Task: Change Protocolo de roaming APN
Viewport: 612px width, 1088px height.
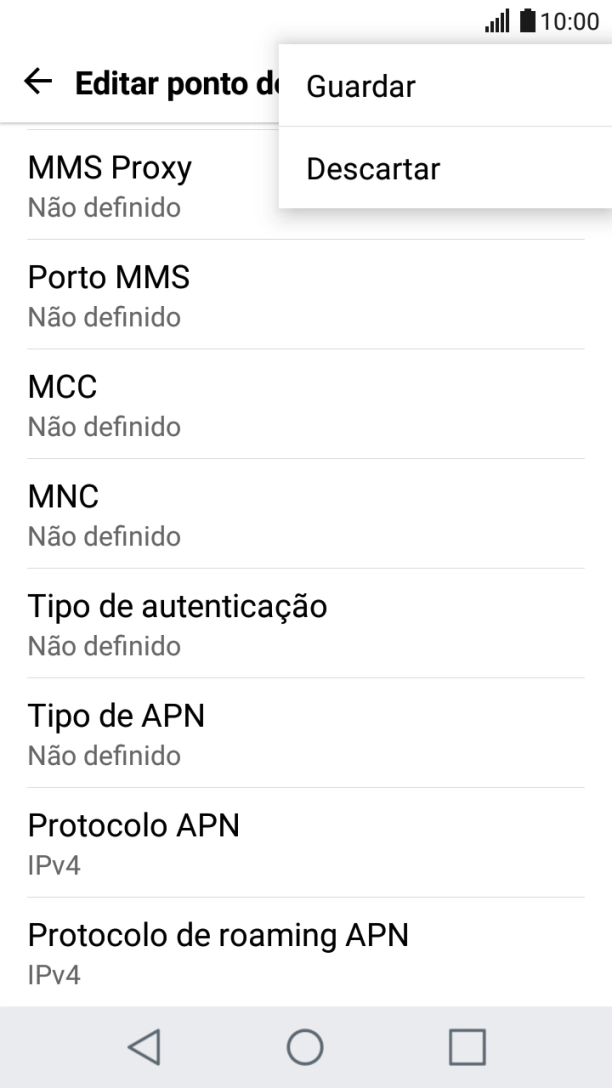Action: pyautogui.click(x=306, y=952)
